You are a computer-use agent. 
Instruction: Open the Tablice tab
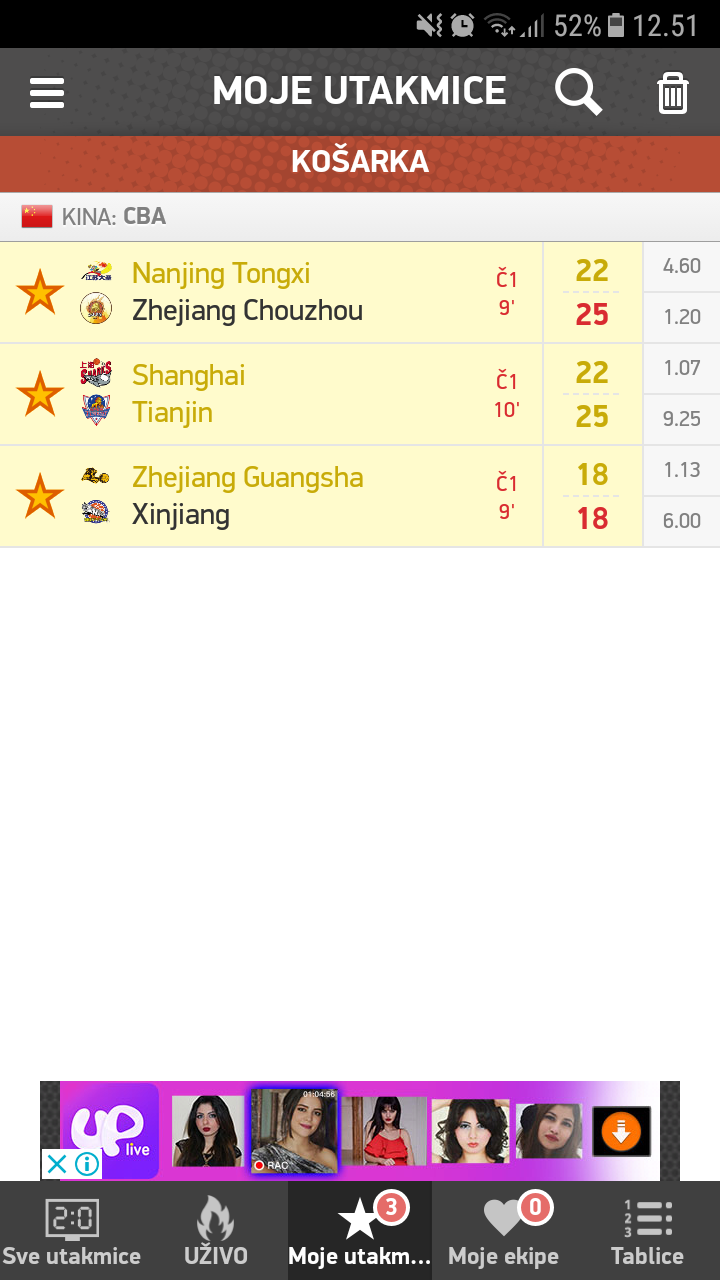[648, 1231]
